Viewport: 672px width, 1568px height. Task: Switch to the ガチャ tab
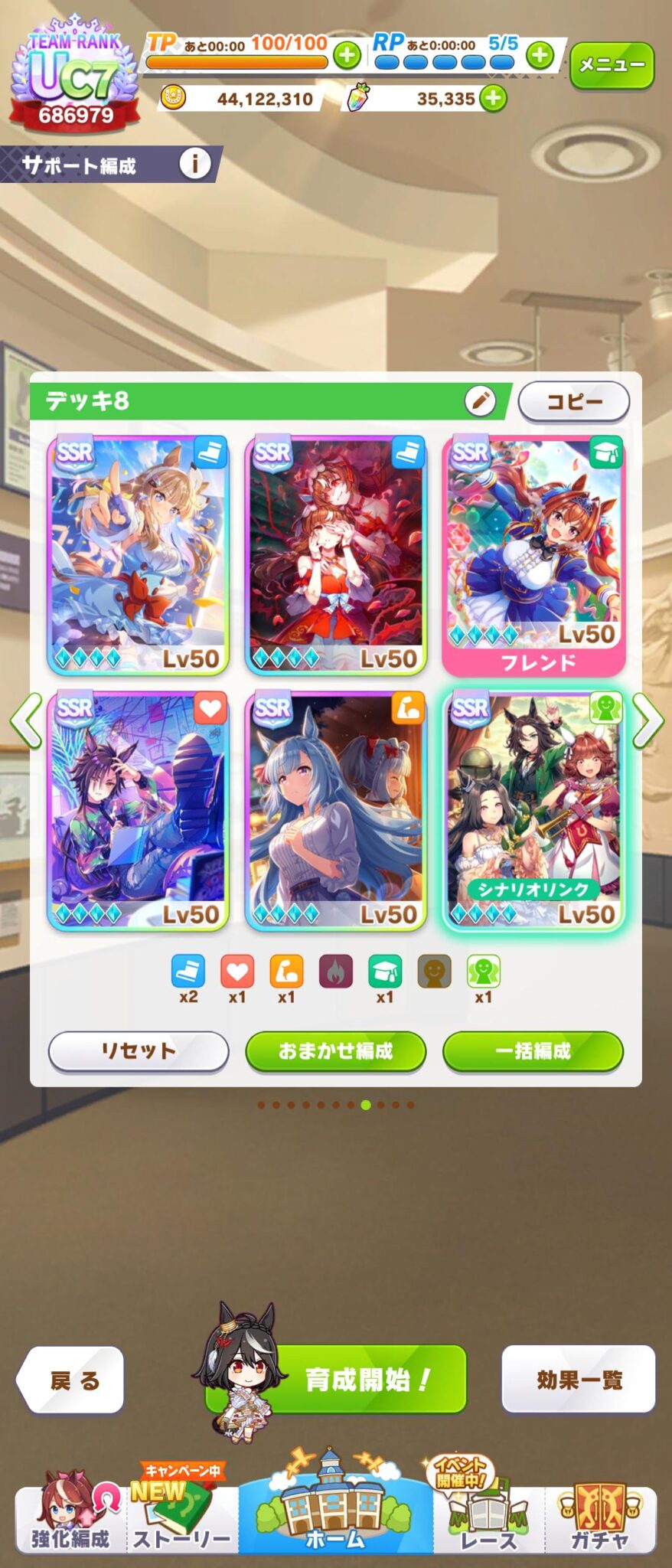tap(600, 1520)
